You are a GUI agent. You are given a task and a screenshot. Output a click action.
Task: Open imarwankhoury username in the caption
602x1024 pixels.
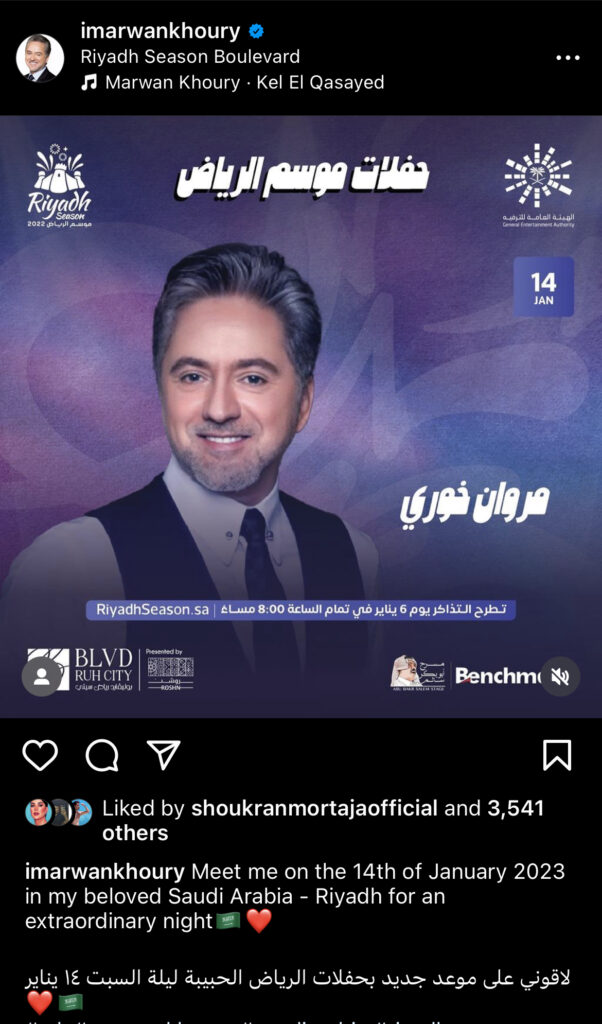click(x=104, y=871)
